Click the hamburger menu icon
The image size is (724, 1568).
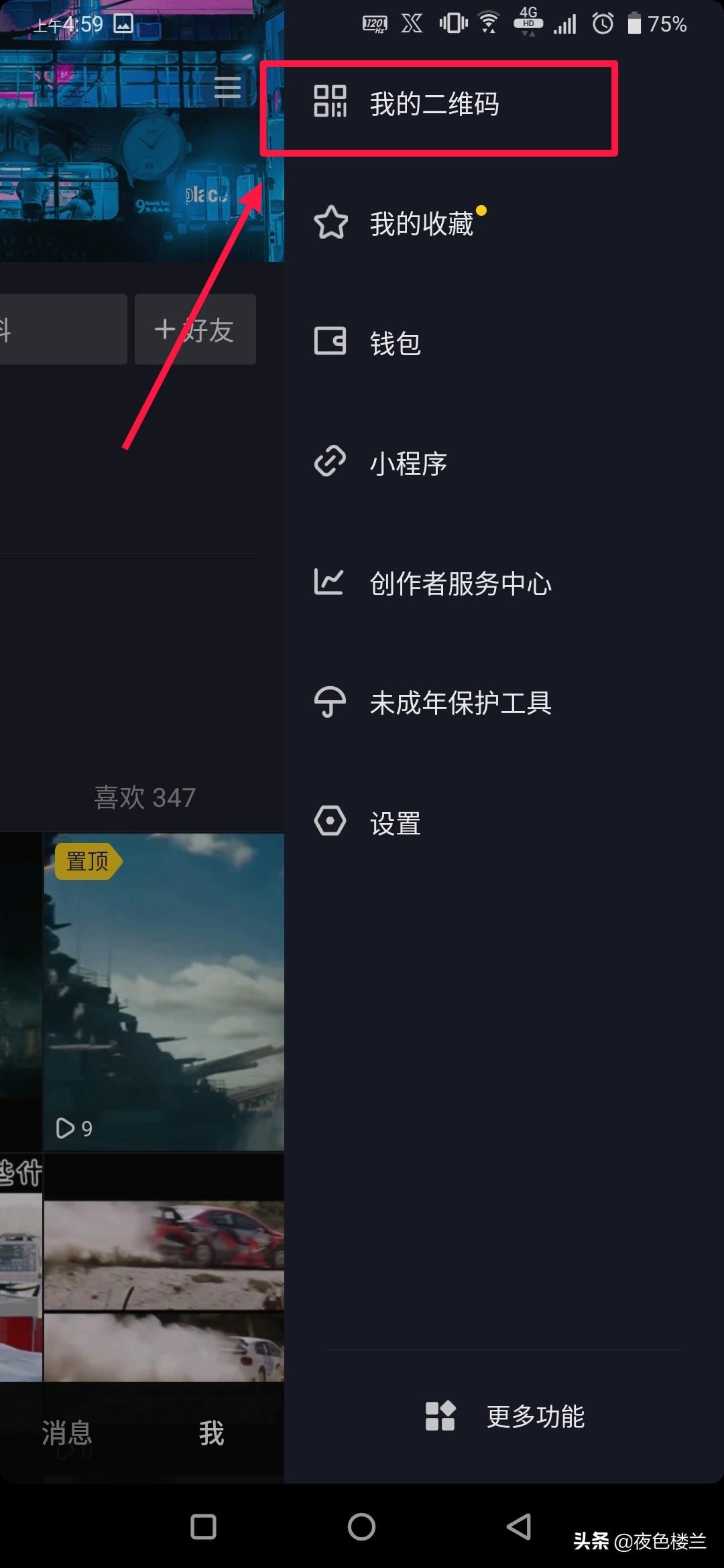point(227,88)
